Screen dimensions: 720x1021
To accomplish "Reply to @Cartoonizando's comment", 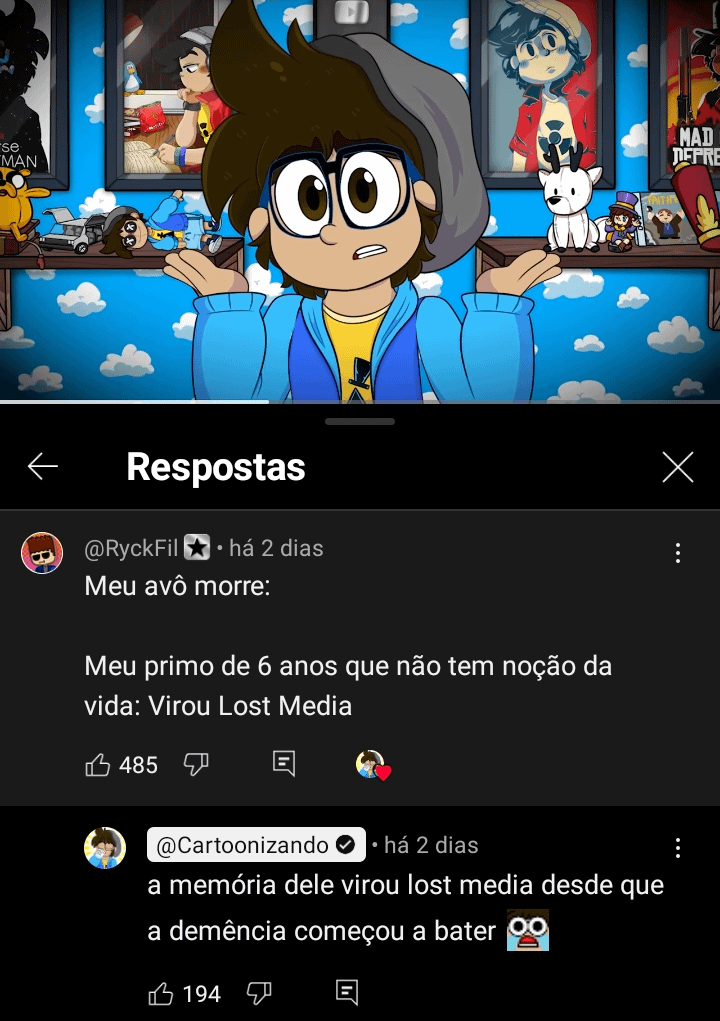I will coord(347,993).
